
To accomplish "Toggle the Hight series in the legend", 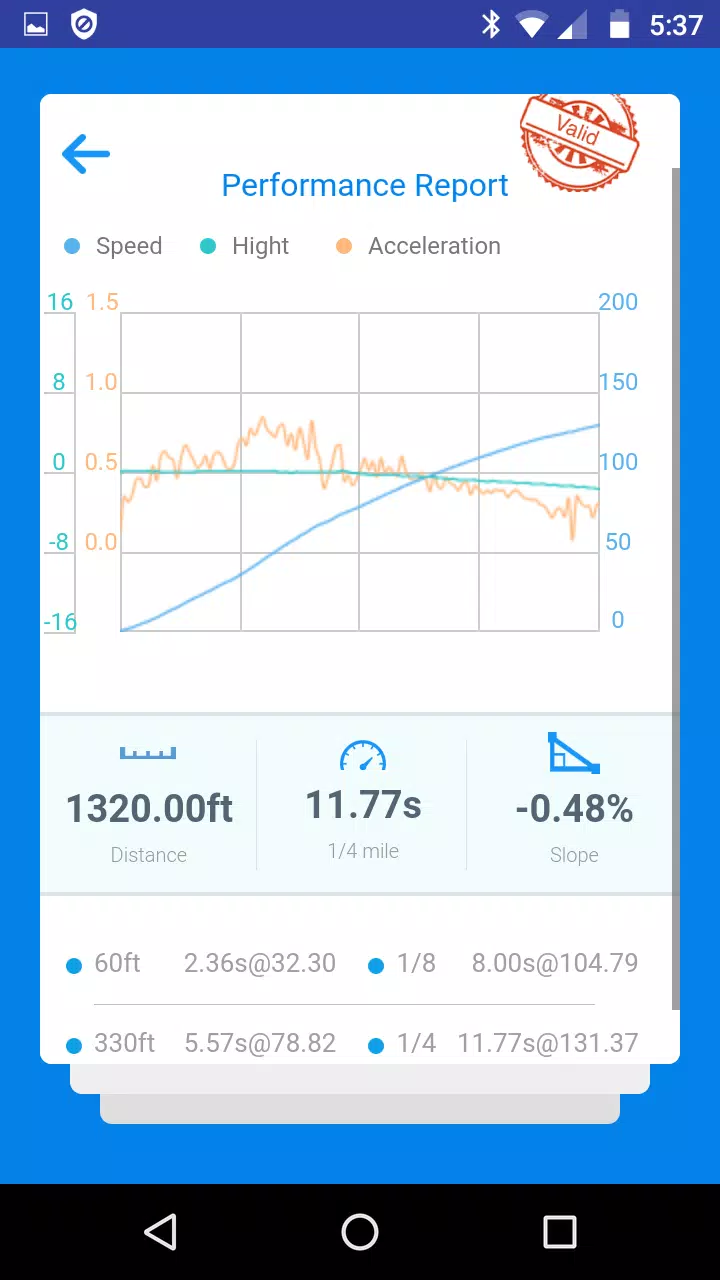I will click(x=245, y=246).
